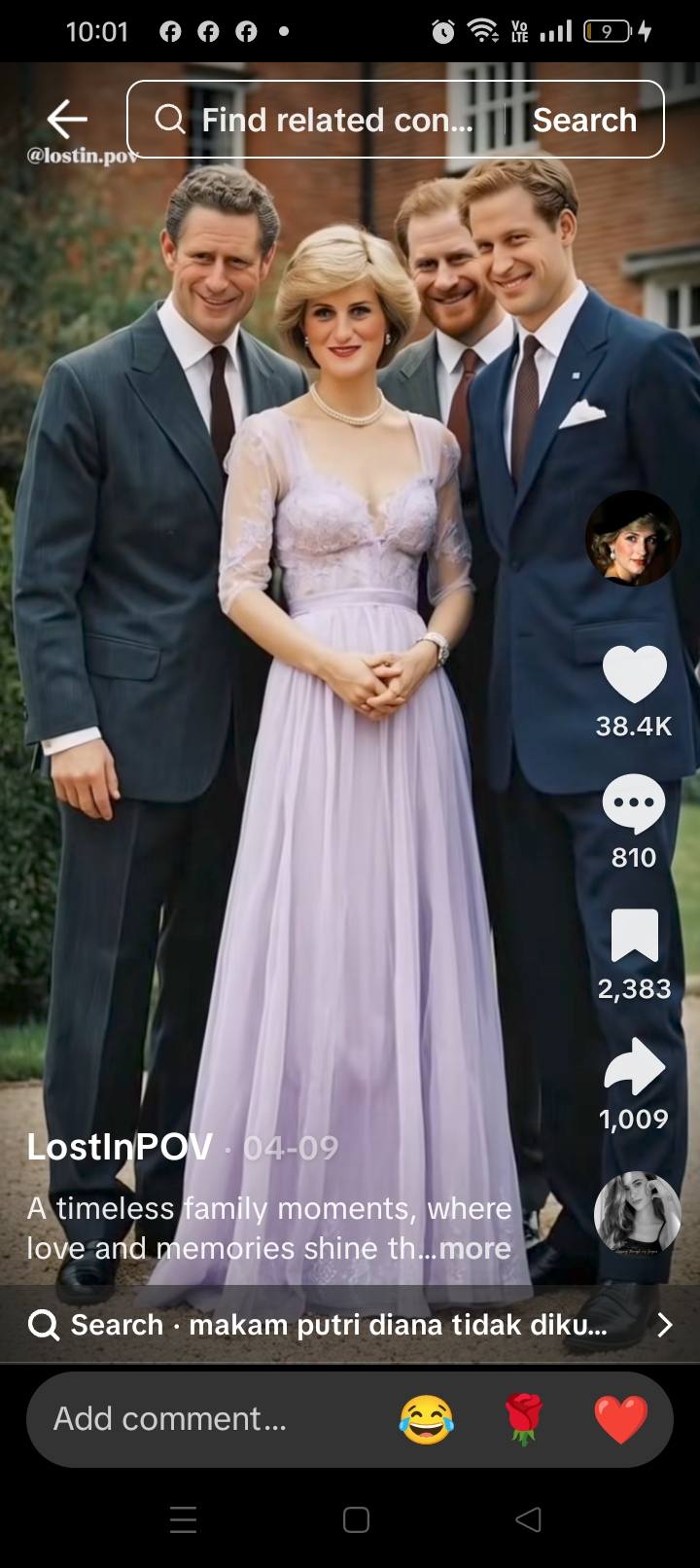Tap the system back triangle button

pos(528,1519)
